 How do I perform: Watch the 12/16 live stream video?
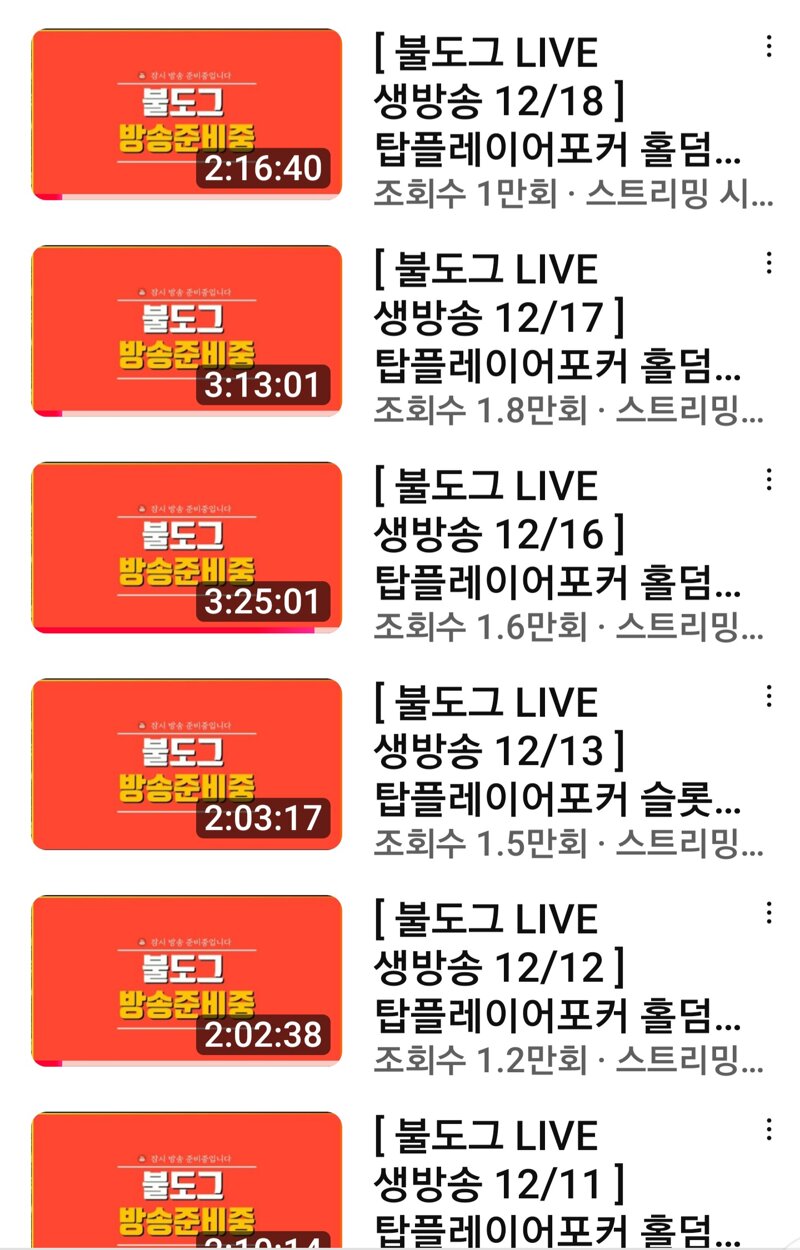coord(187,547)
